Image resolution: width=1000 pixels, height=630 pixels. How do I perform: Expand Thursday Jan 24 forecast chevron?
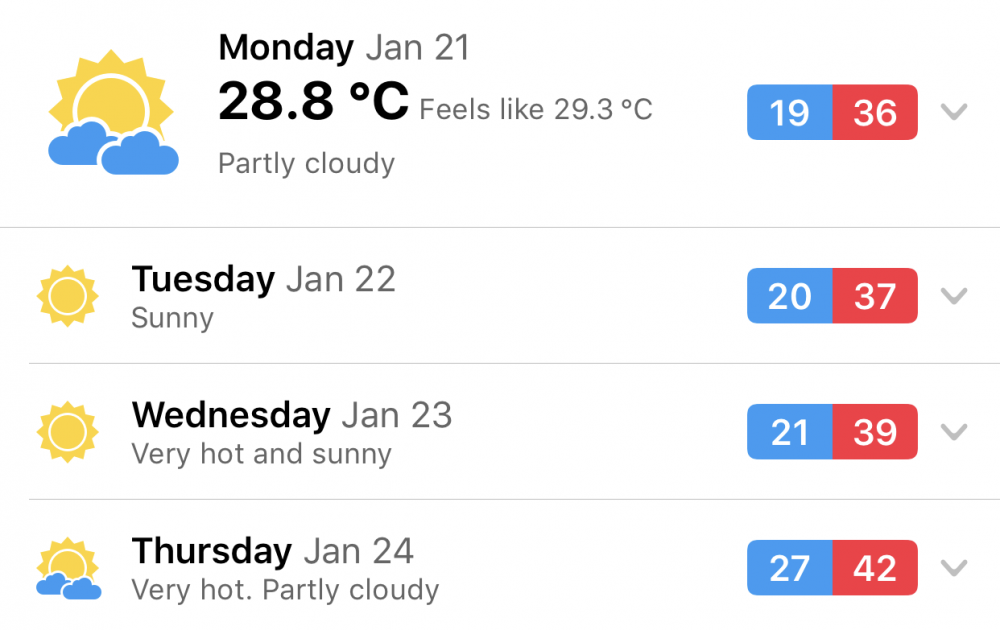(955, 568)
